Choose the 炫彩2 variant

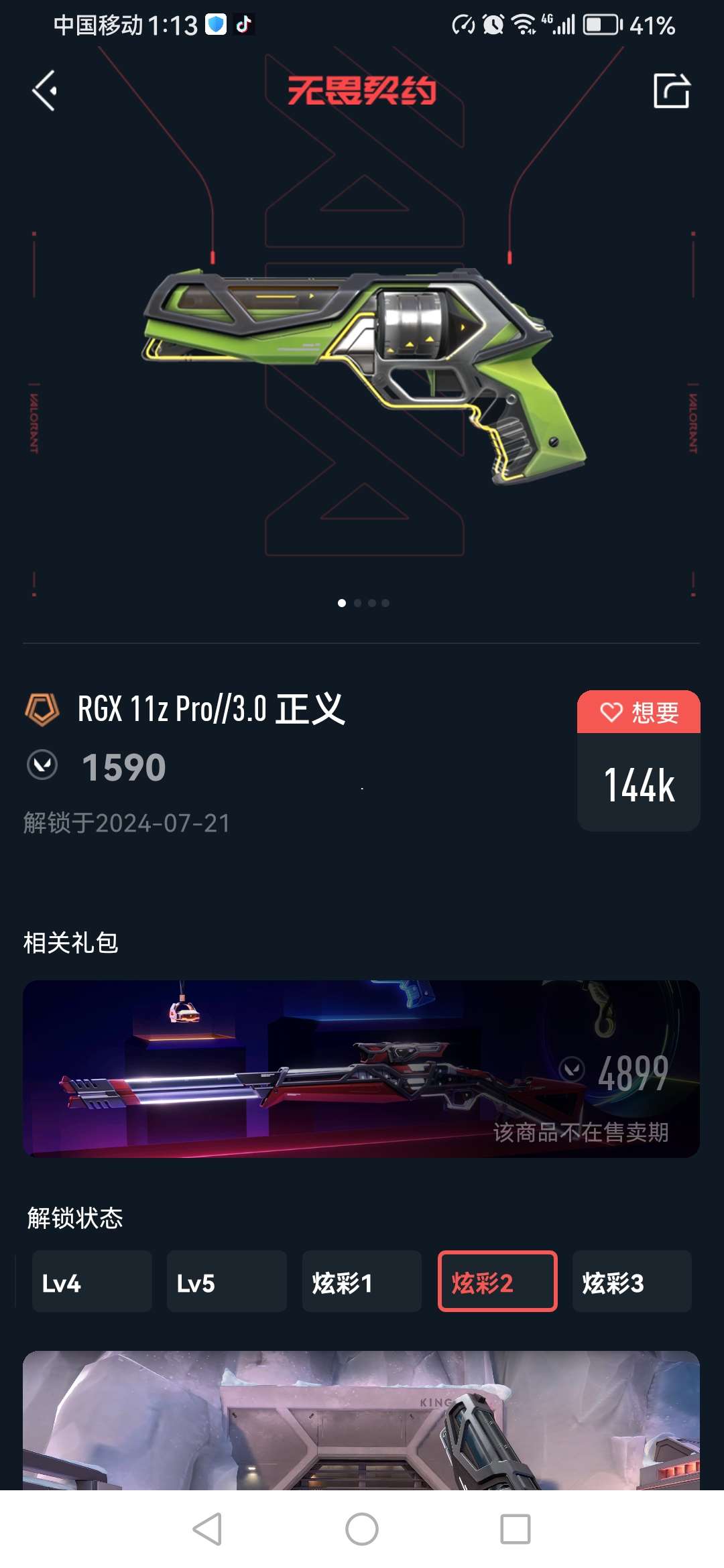(x=497, y=1281)
